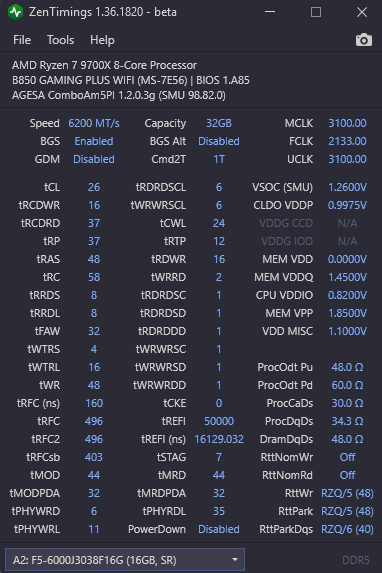
Task: Open the Tools menu
Action: [x=60, y=40]
